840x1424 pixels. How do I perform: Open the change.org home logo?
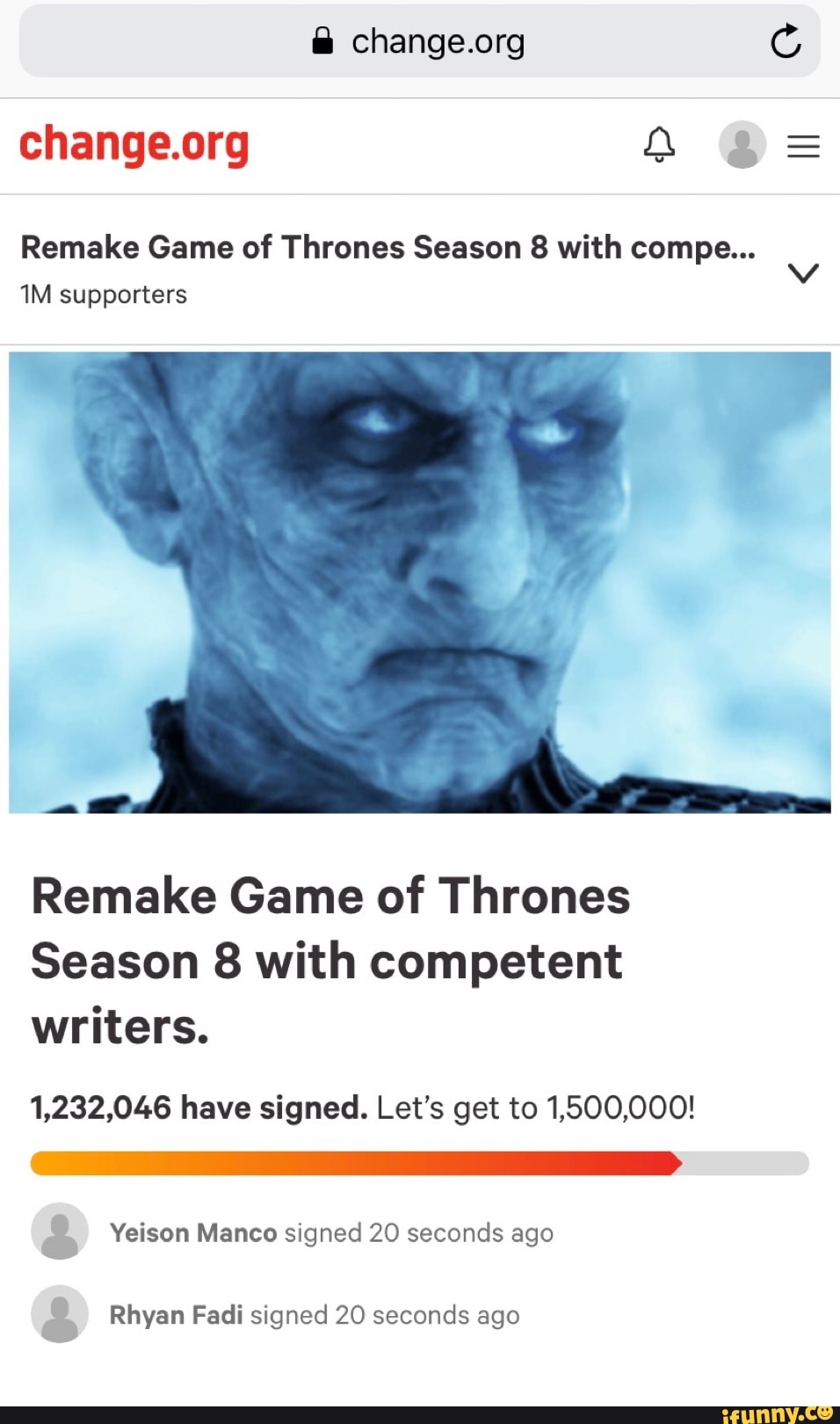[134, 145]
